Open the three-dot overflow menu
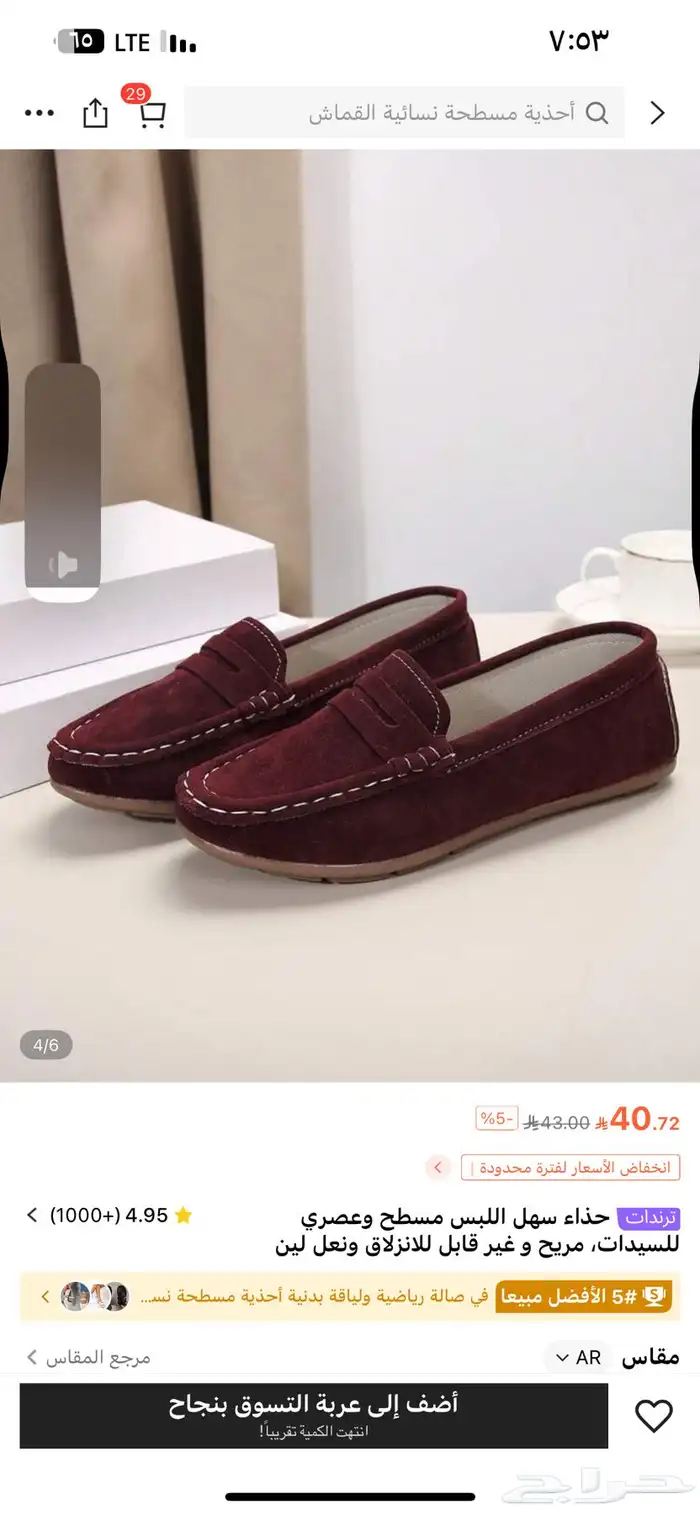This screenshot has width=700, height=1514. [39, 113]
